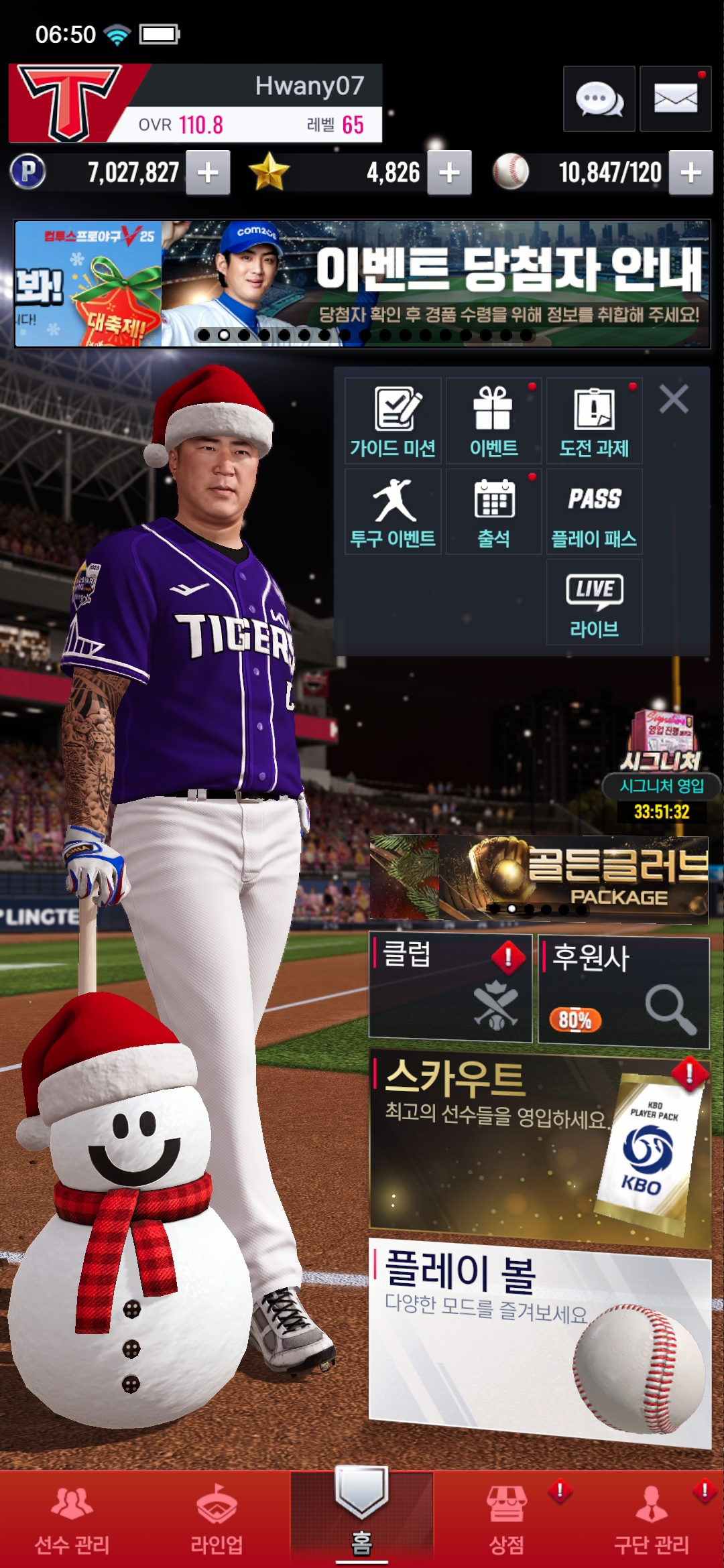Viewport: 724px width, 1568px height.
Task: Add more baseballs with the plus button
Action: point(690,173)
